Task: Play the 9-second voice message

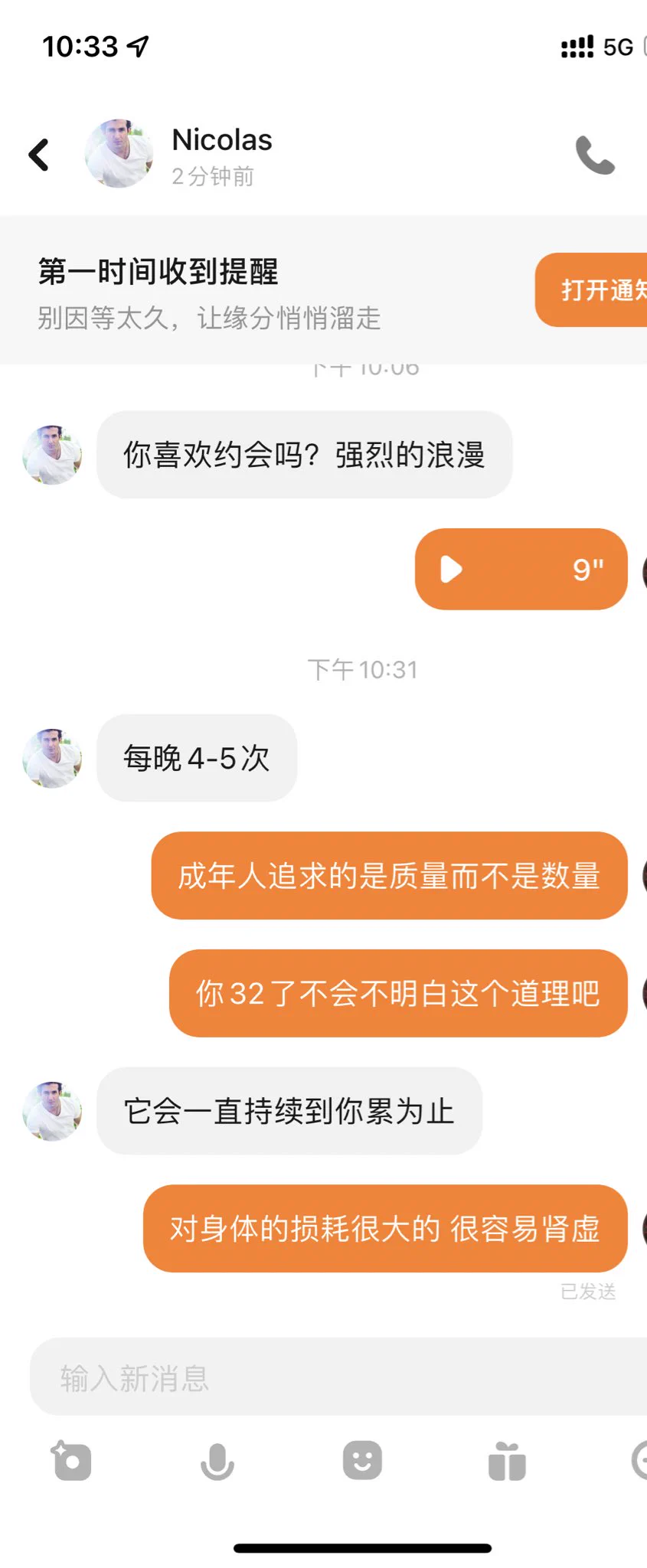Action: [x=452, y=570]
